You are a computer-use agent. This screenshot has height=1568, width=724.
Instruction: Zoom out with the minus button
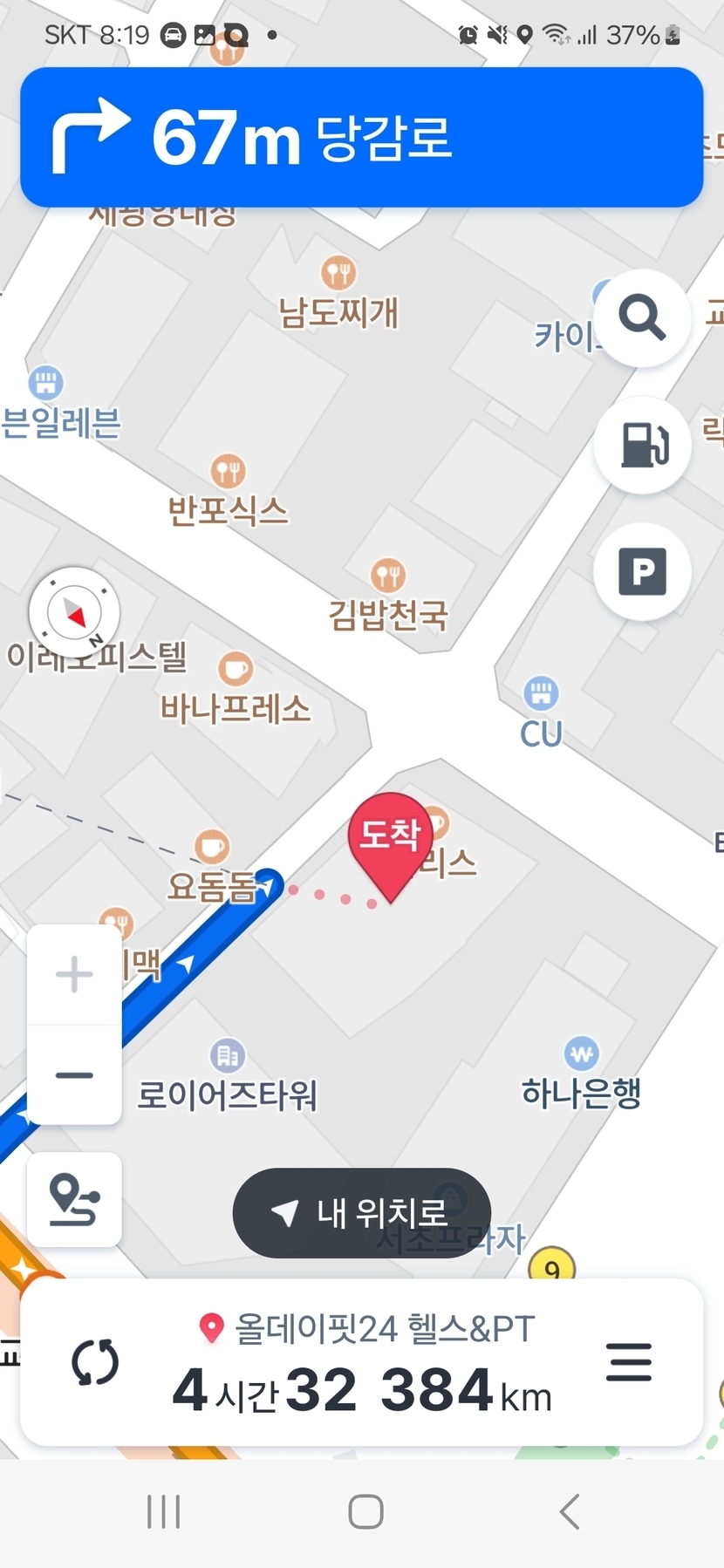[x=74, y=1075]
